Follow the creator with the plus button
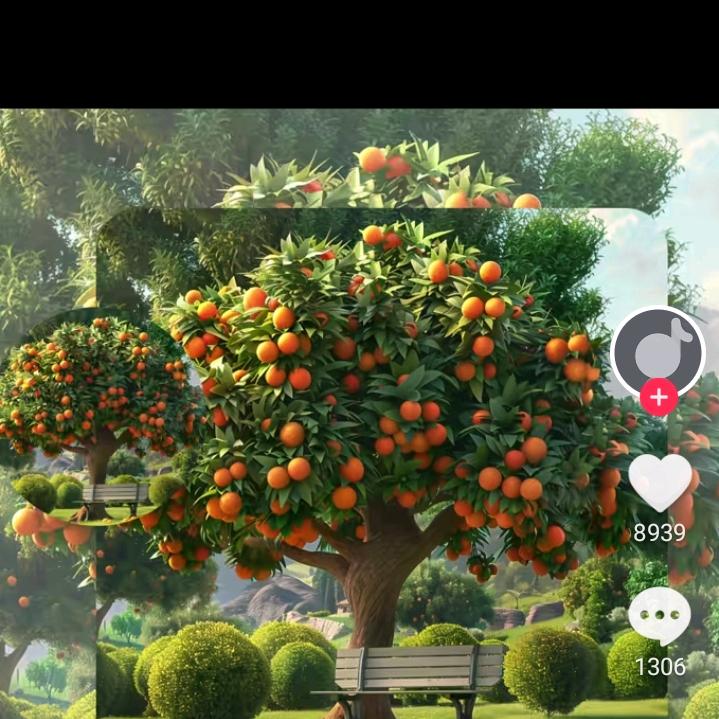The width and height of the screenshot is (719, 719). [x=658, y=398]
